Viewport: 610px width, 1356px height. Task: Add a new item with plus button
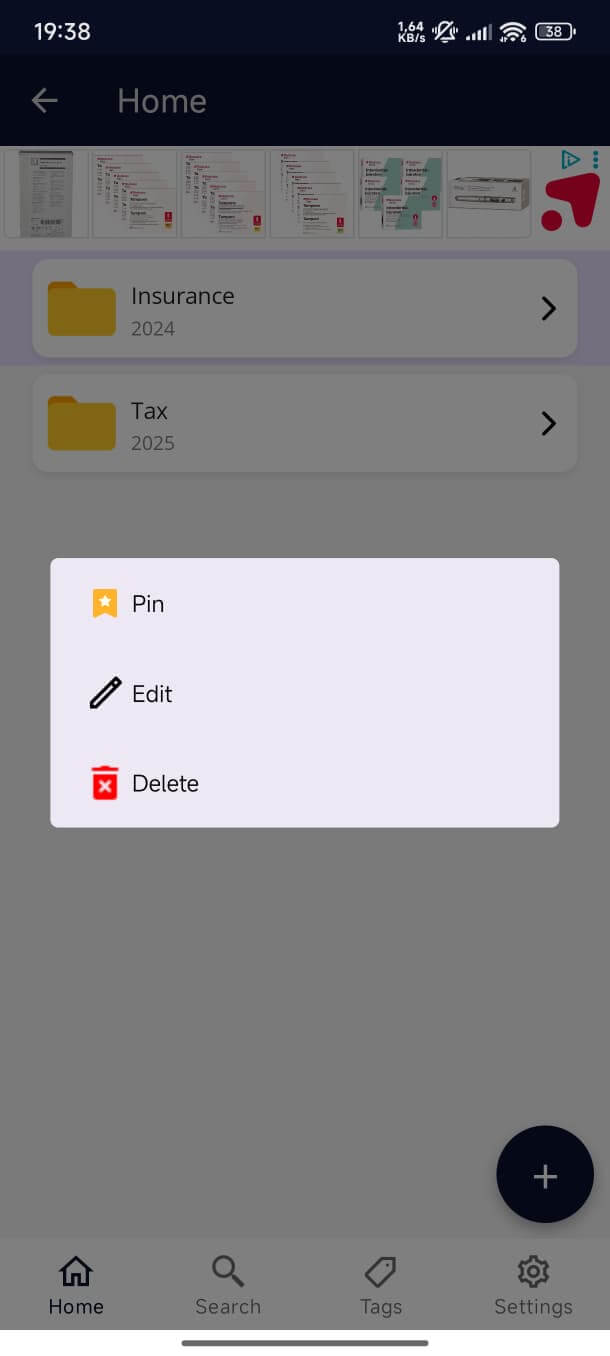(x=544, y=1175)
